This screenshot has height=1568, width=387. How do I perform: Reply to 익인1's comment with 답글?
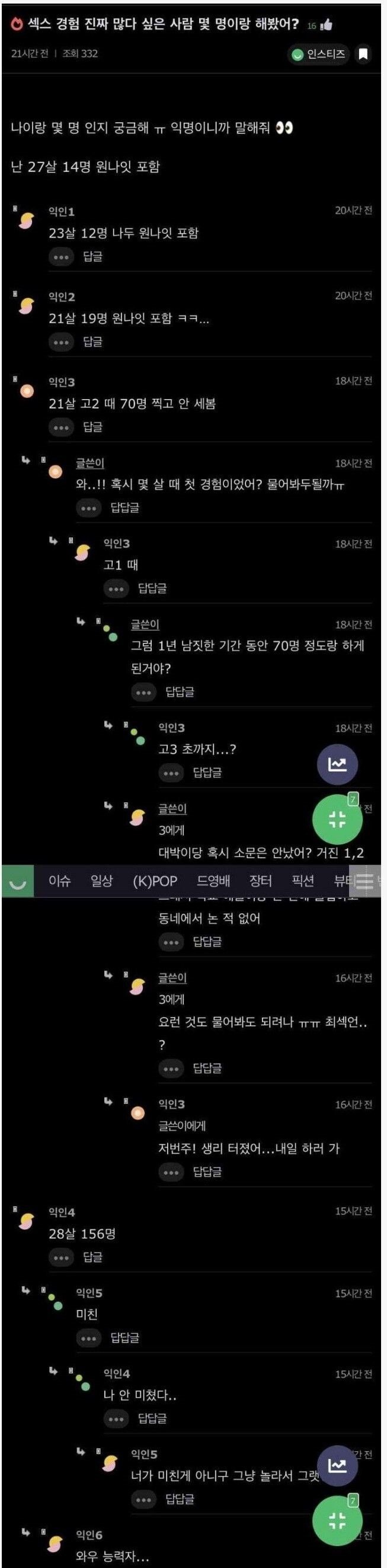[x=92, y=256]
